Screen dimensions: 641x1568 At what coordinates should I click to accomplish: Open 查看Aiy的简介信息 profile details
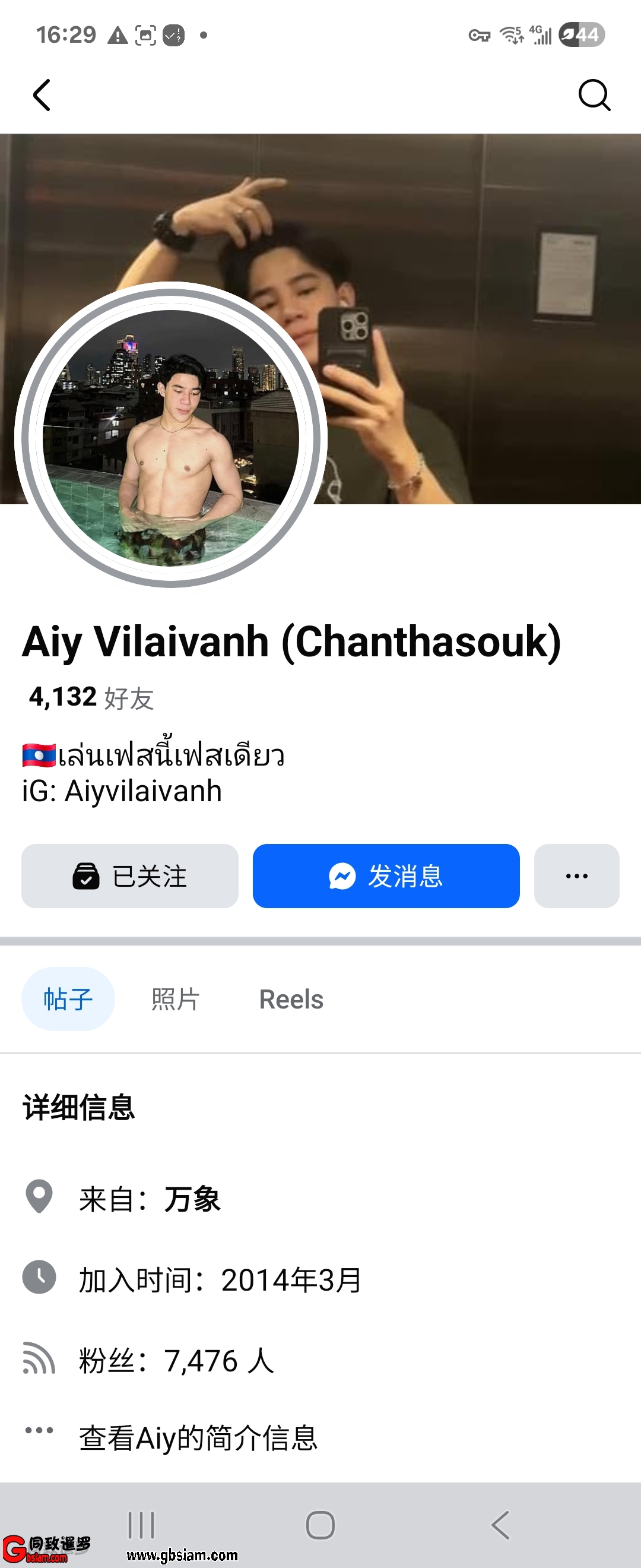click(198, 1438)
